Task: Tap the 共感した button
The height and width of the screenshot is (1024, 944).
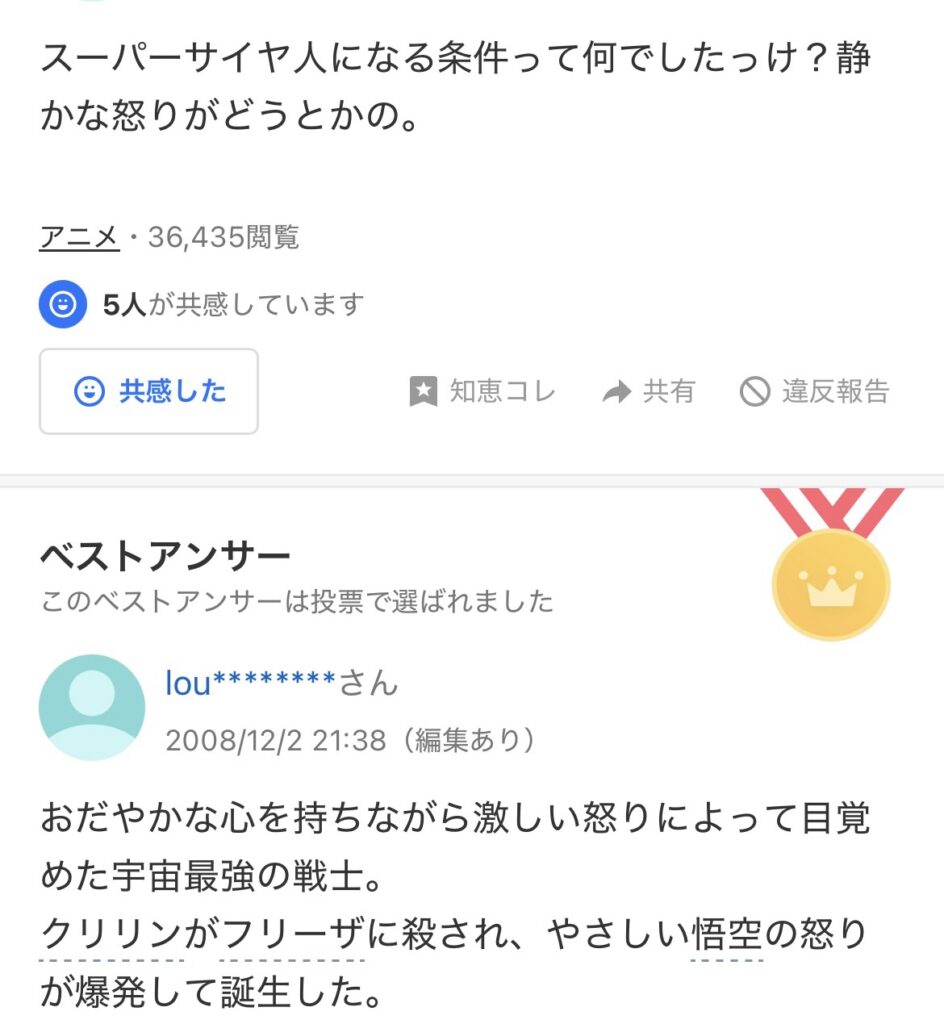Action: coord(149,391)
